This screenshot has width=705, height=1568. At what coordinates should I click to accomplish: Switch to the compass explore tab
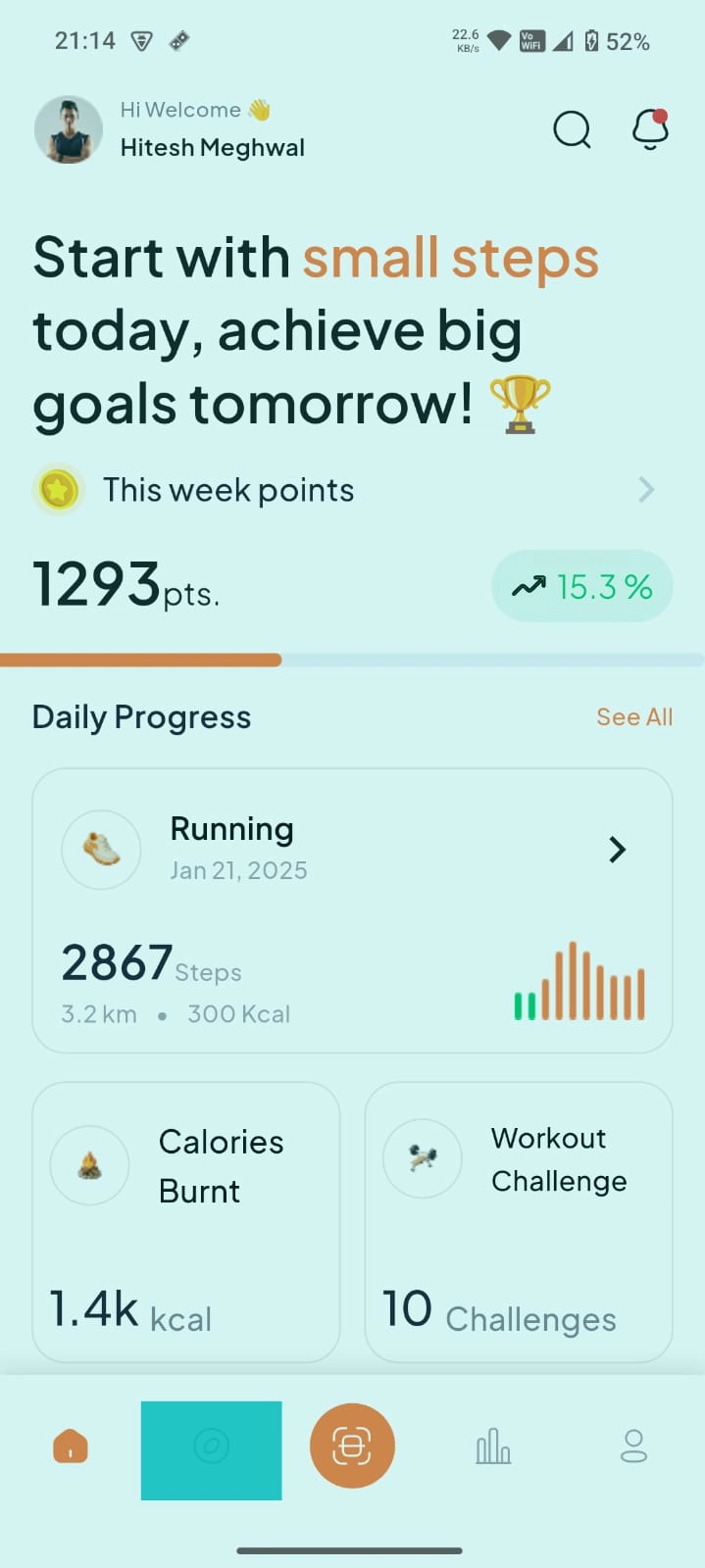[x=211, y=1446]
